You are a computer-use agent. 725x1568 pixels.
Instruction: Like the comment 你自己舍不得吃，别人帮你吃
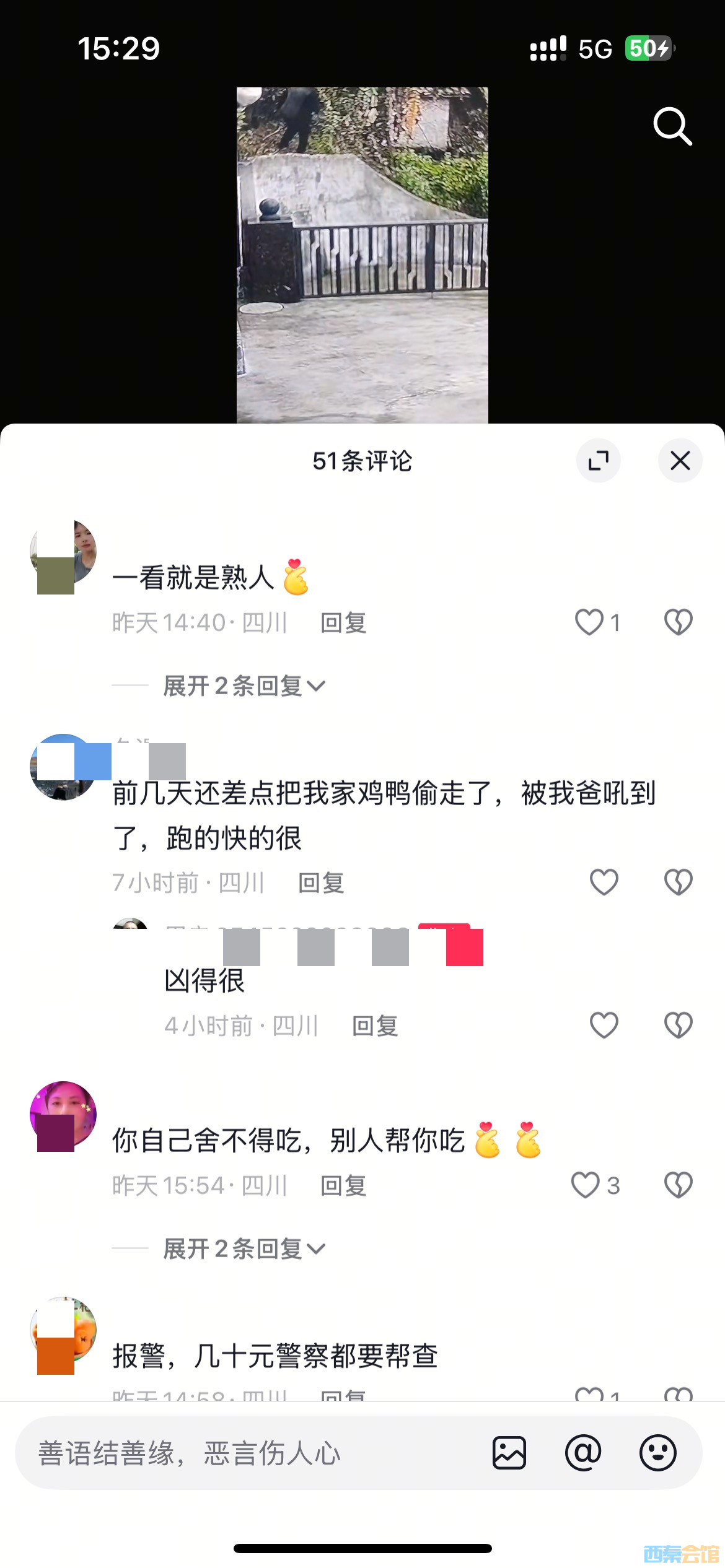(x=586, y=1185)
